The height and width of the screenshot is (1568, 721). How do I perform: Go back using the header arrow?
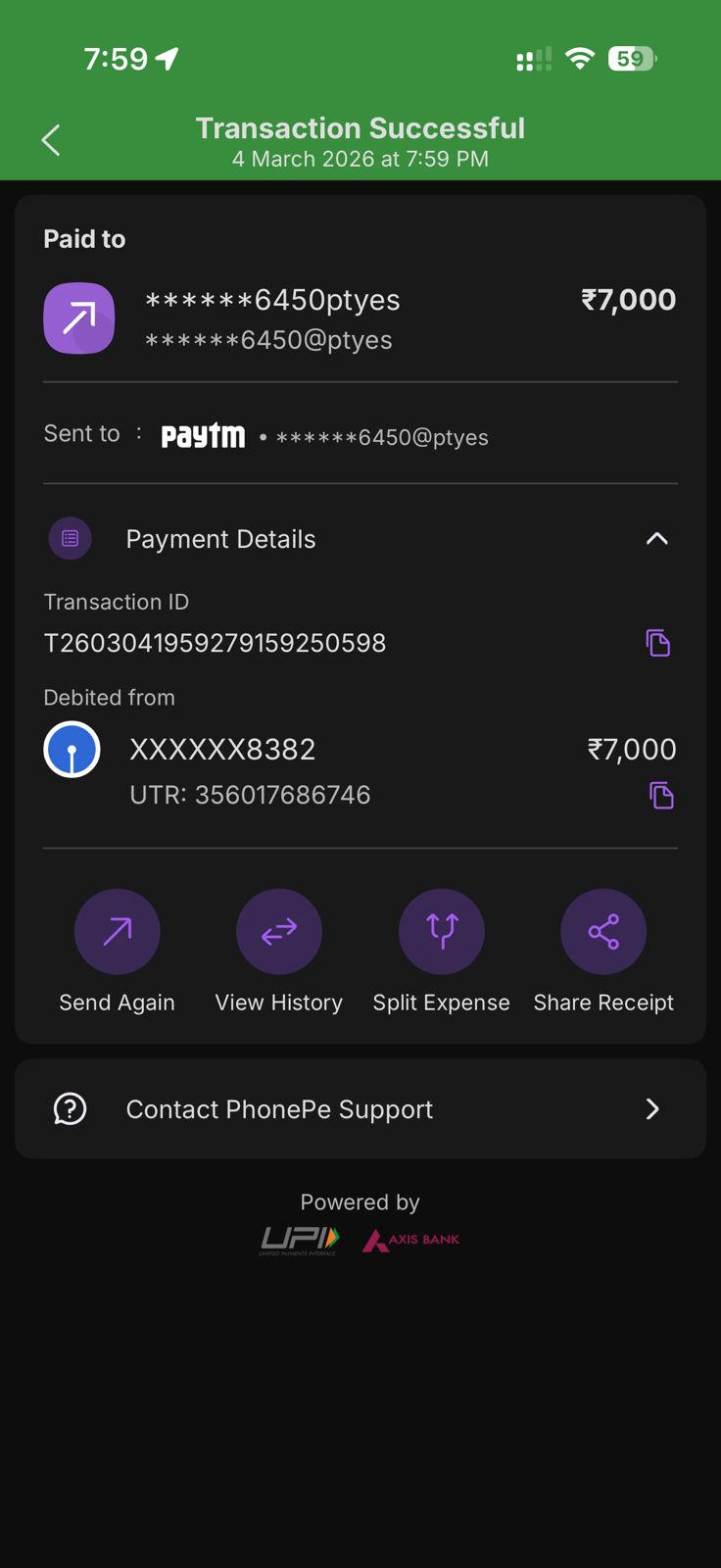pos(51,140)
